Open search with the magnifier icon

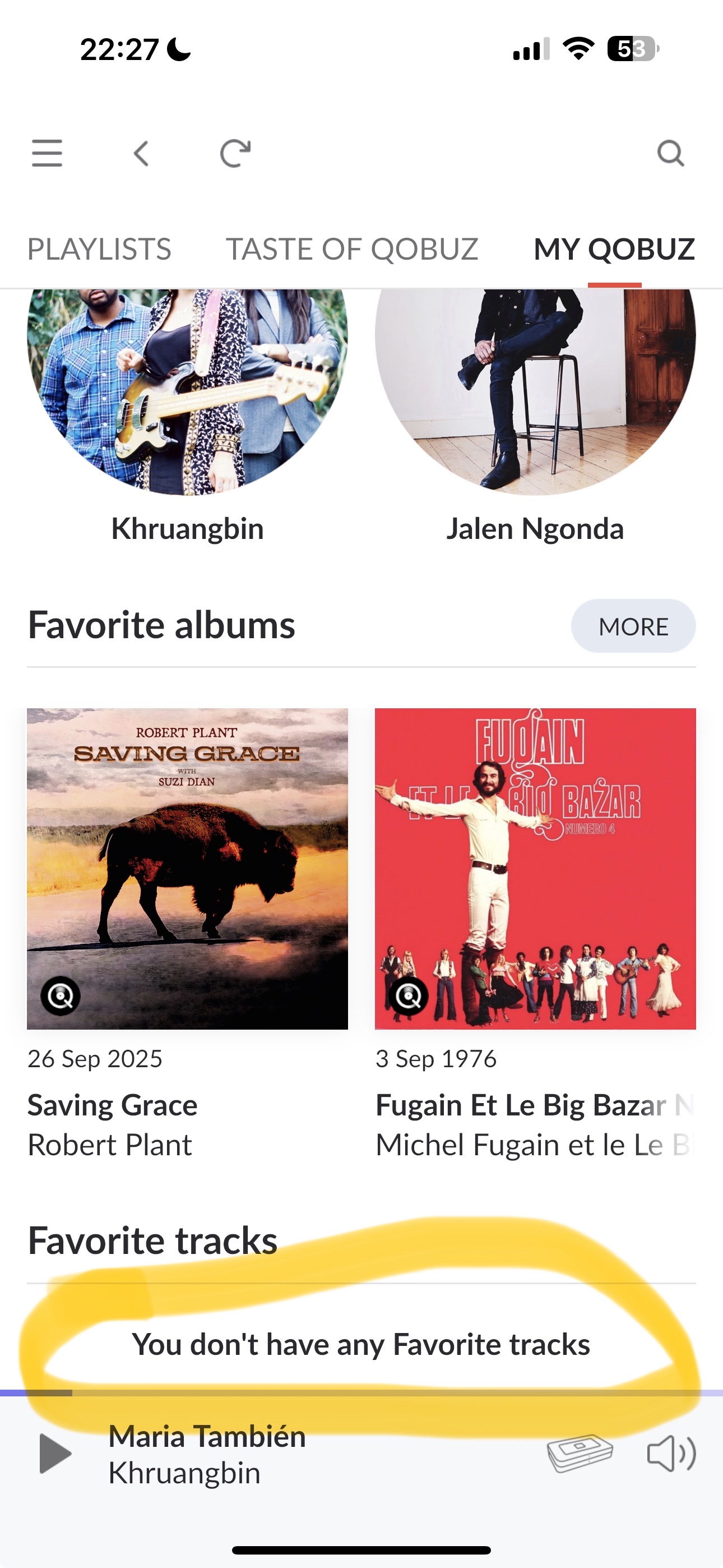coord(671,153)
